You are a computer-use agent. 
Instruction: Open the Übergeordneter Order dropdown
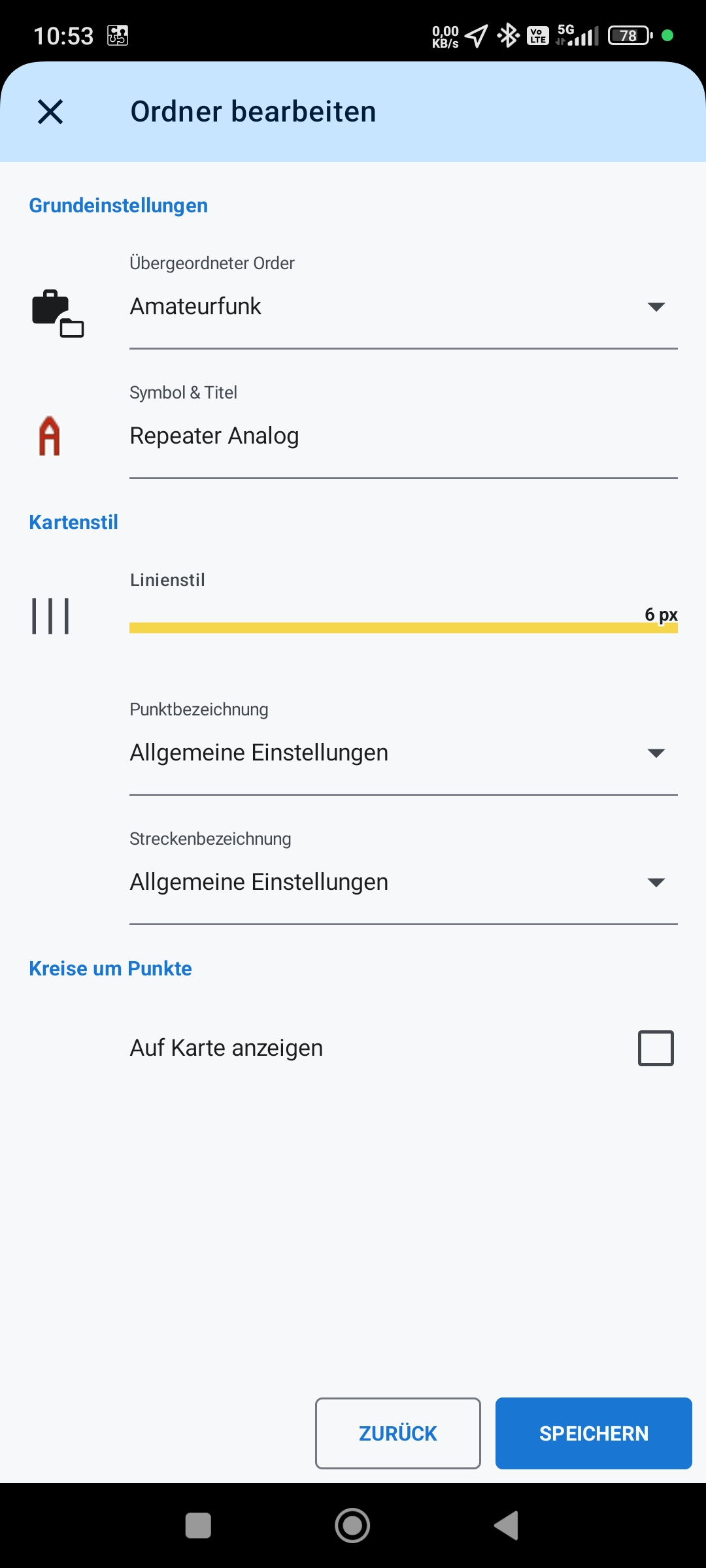click(403, 307)
